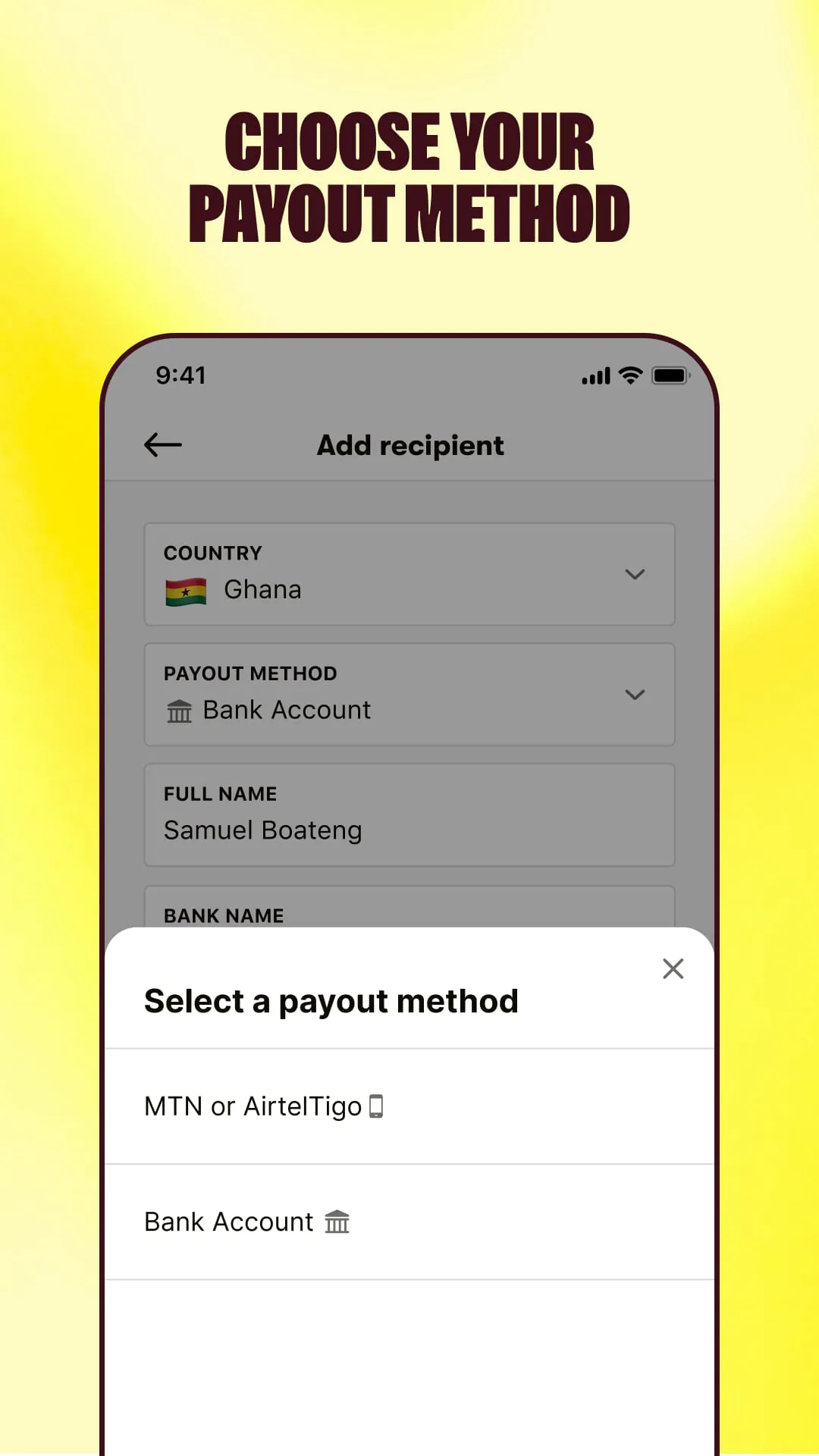Click the back arrow on Add recipient screen
The image size is (819, 1456).
click(162, 445)
